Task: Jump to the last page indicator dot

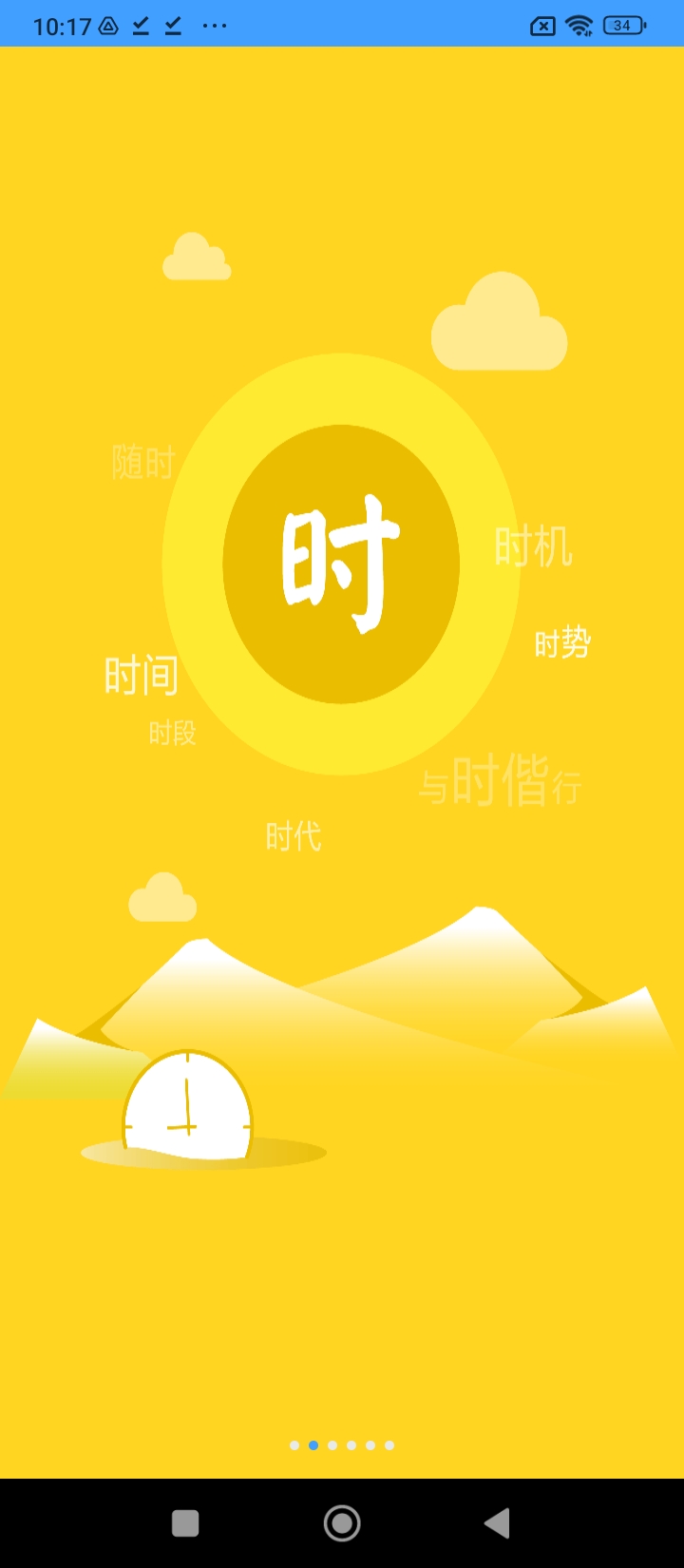Action: coord(389,1445)
